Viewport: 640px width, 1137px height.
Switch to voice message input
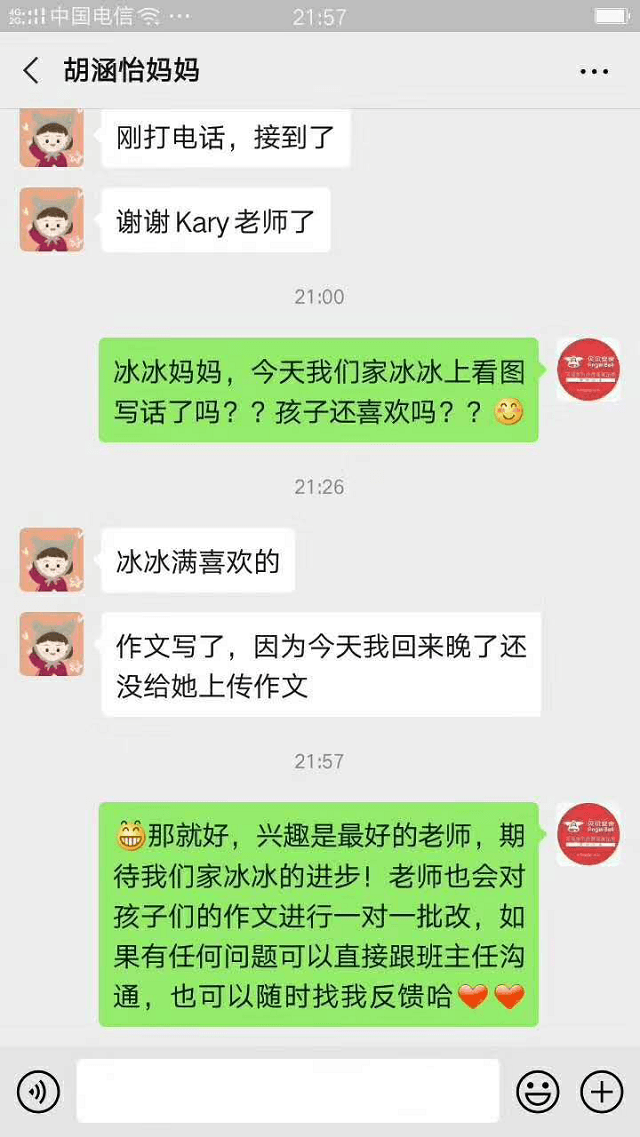pos(38,1091)
